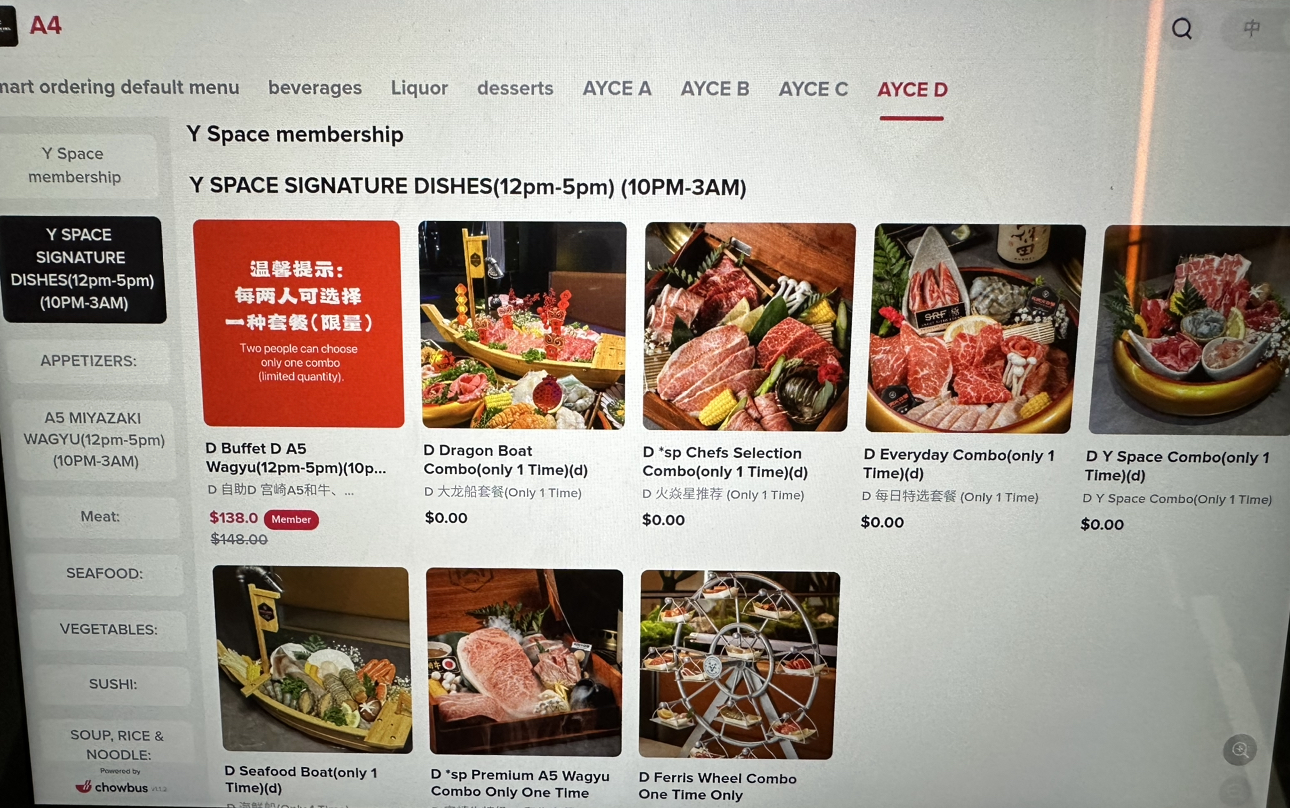The height and width of the screenshot is (808, 1290).
Task: Select the AYCE B tab
Action: click(x=714, y=88)
